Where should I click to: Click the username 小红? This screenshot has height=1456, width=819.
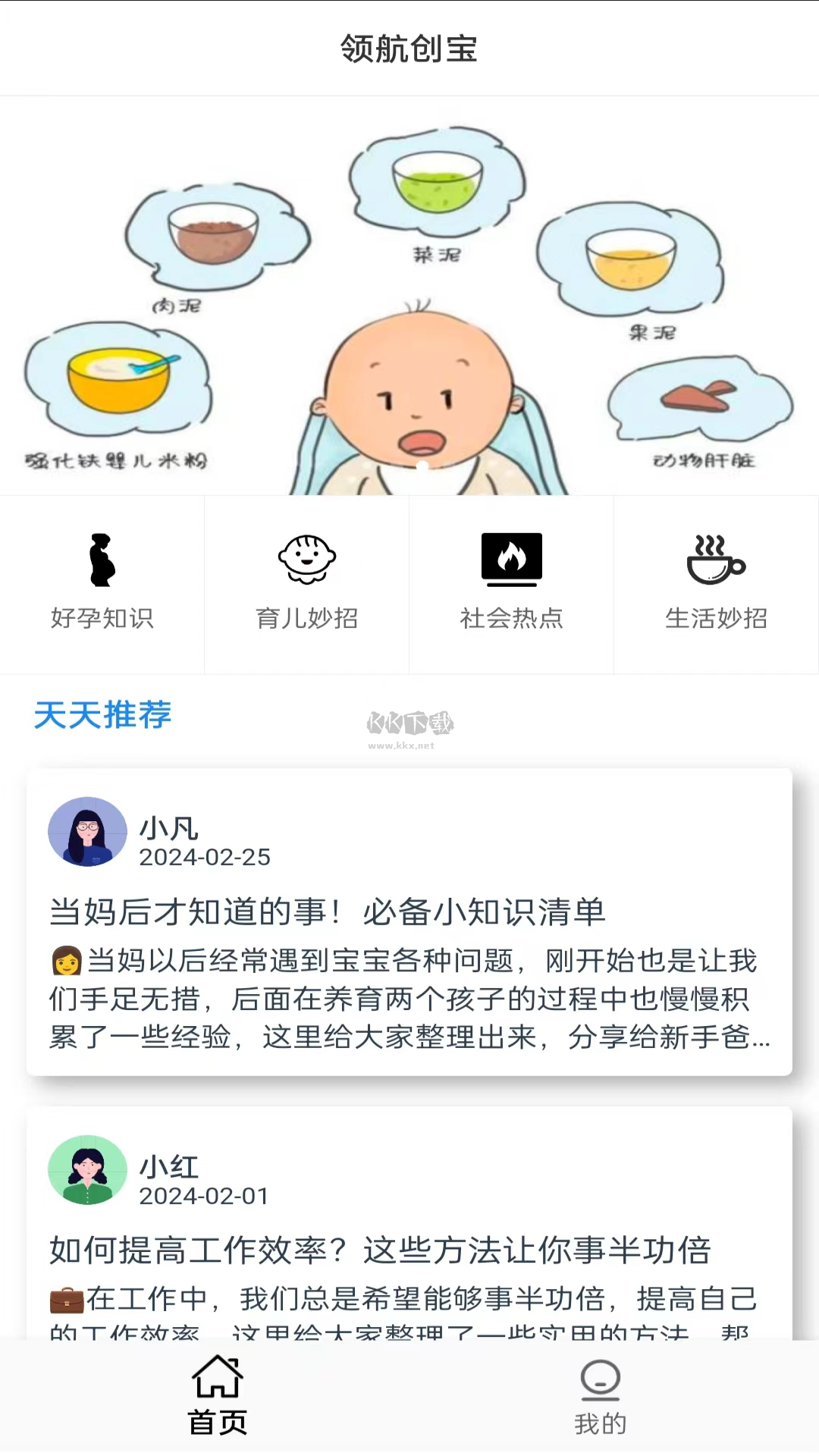click(168, 1168)
